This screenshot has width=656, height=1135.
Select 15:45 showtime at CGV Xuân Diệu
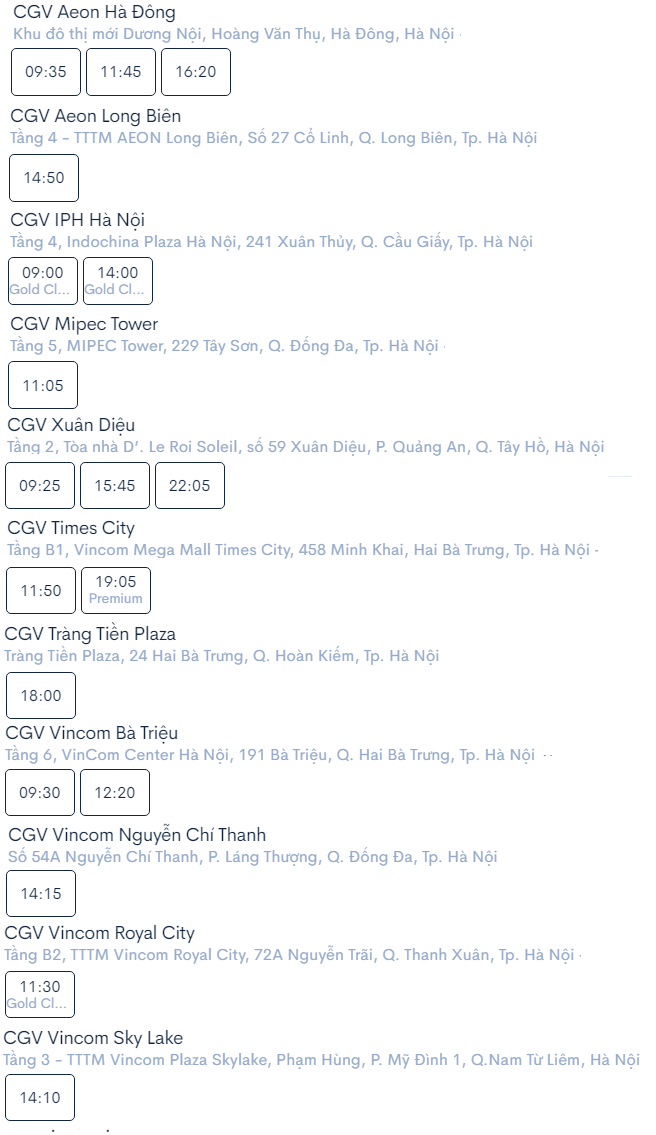114,486
